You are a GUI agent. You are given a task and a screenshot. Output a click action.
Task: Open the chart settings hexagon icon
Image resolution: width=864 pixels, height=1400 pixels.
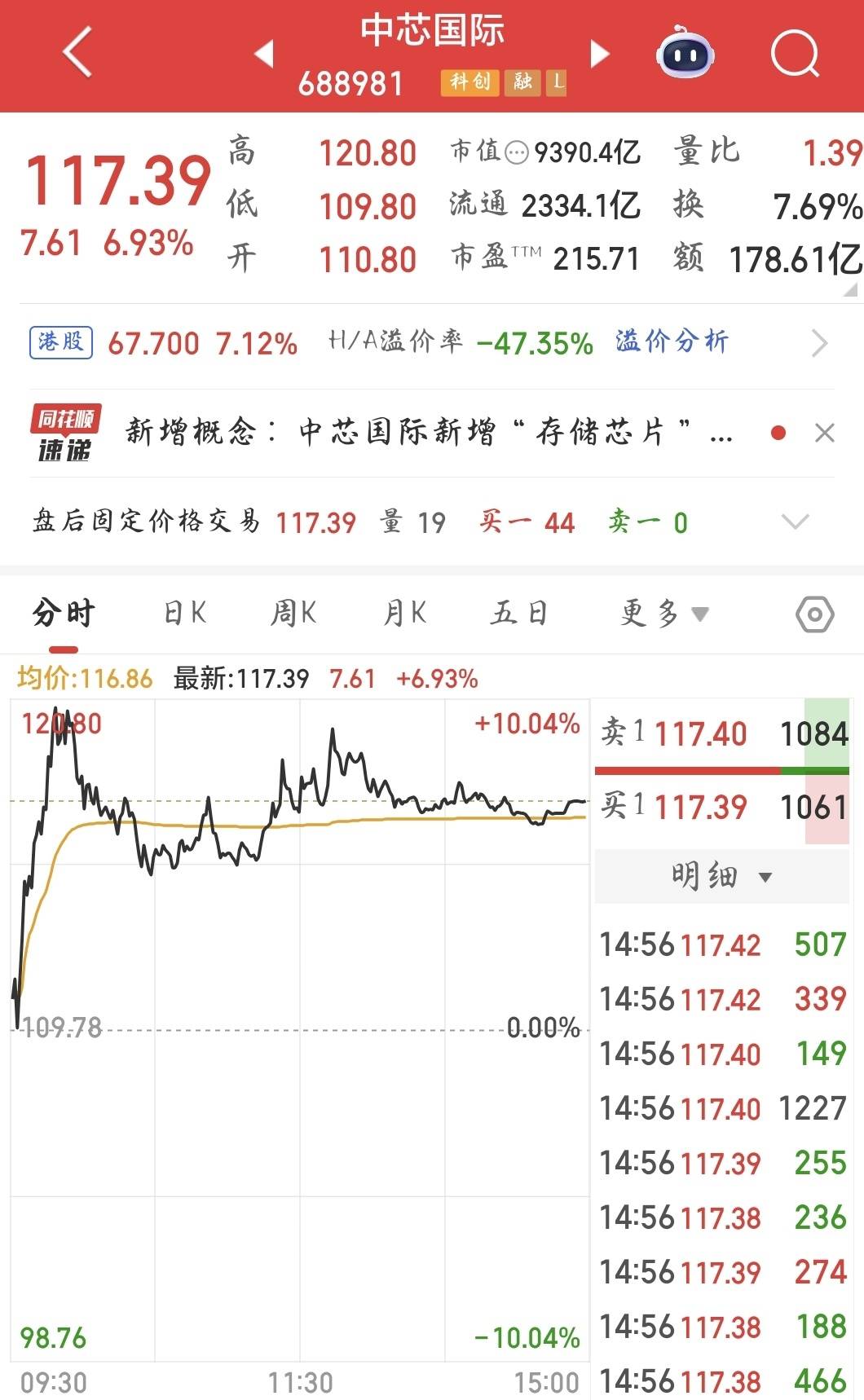(x=814, y=614)
